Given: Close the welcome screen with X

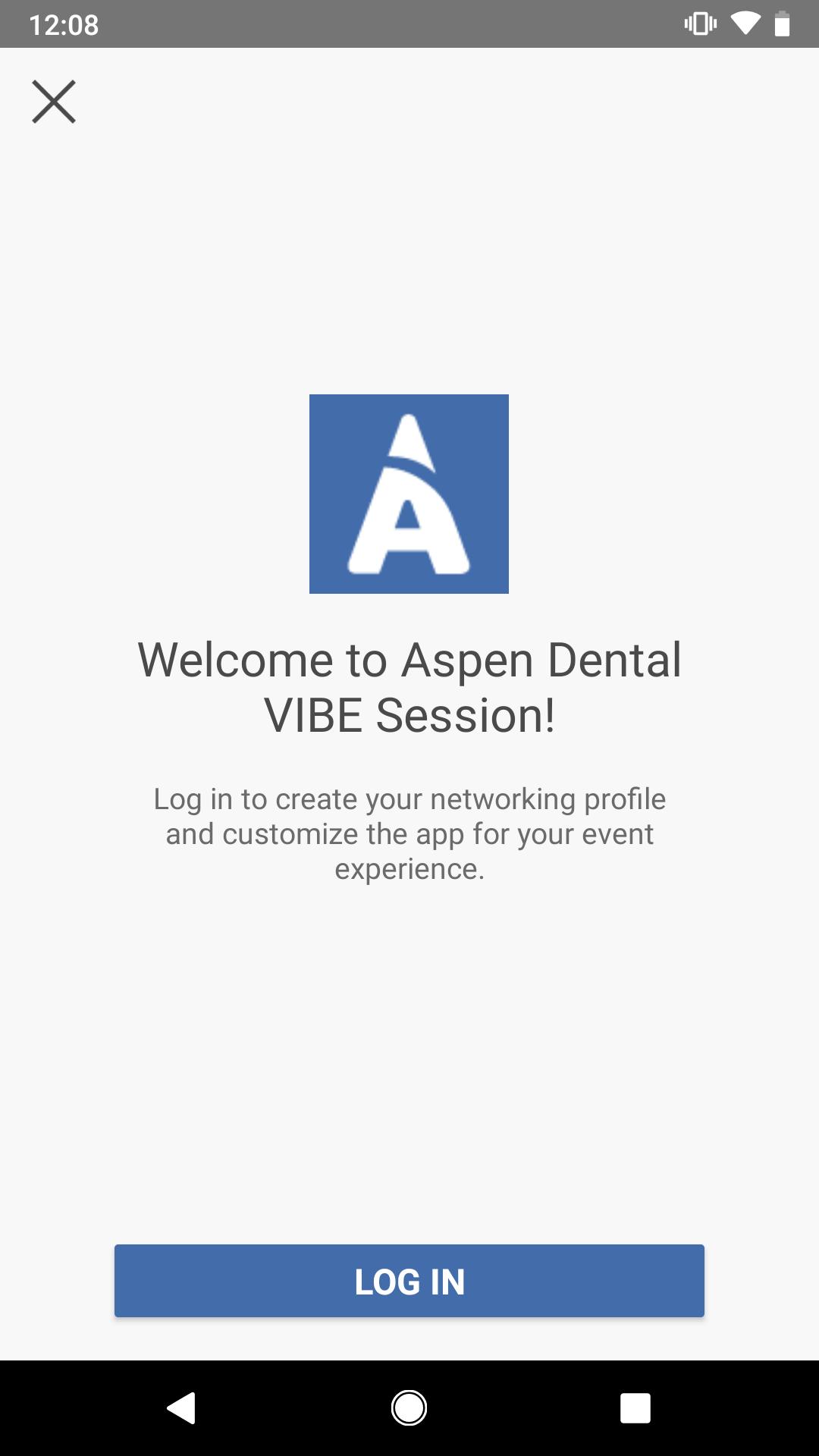Looking at the screenshot, I should pyautogui.click(x=54, y=102).
